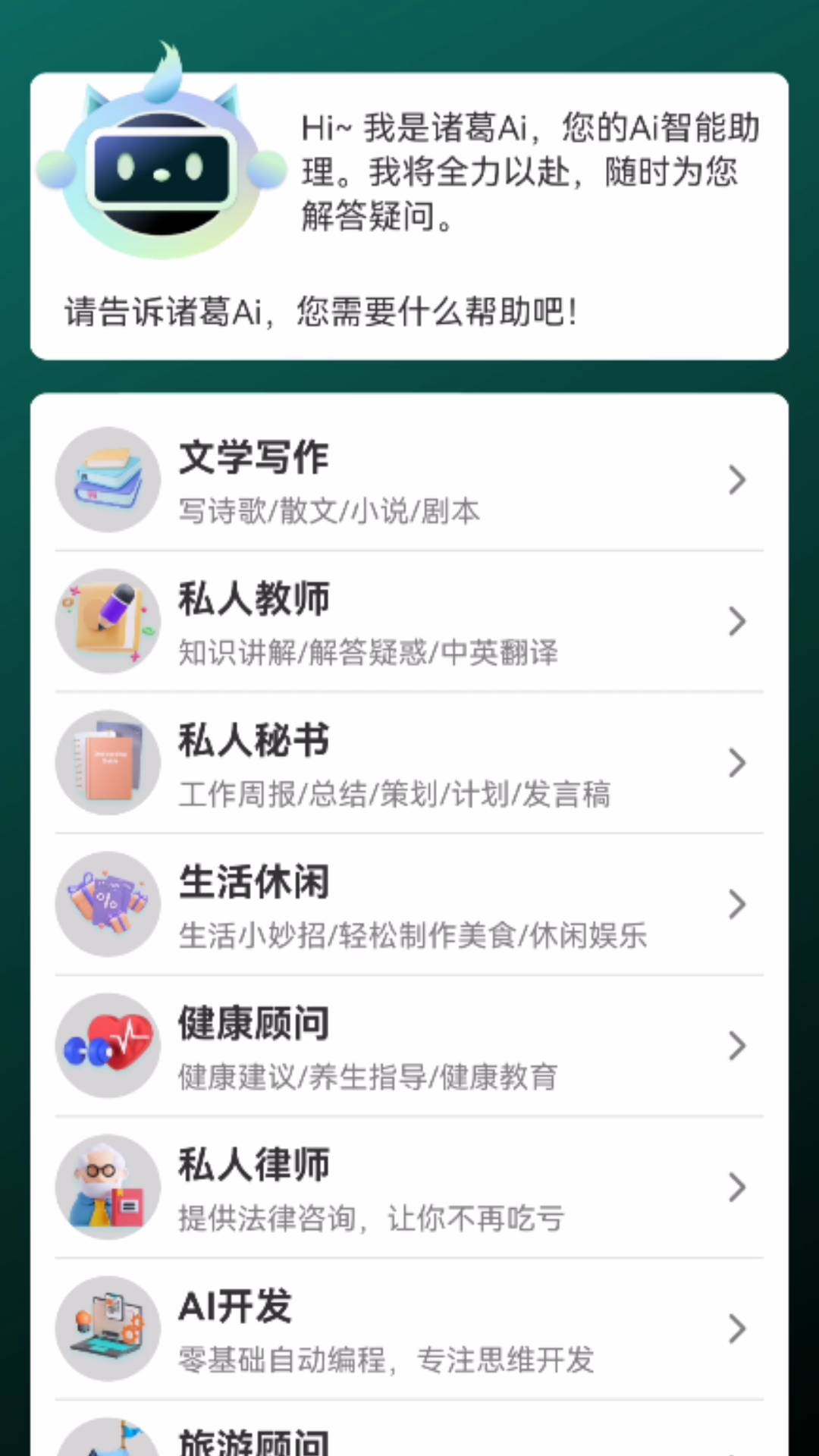Click the 写诗歌/散文/小说/剧本 description link
This screenshot has width=819, height=1456.
coord(329,510)
